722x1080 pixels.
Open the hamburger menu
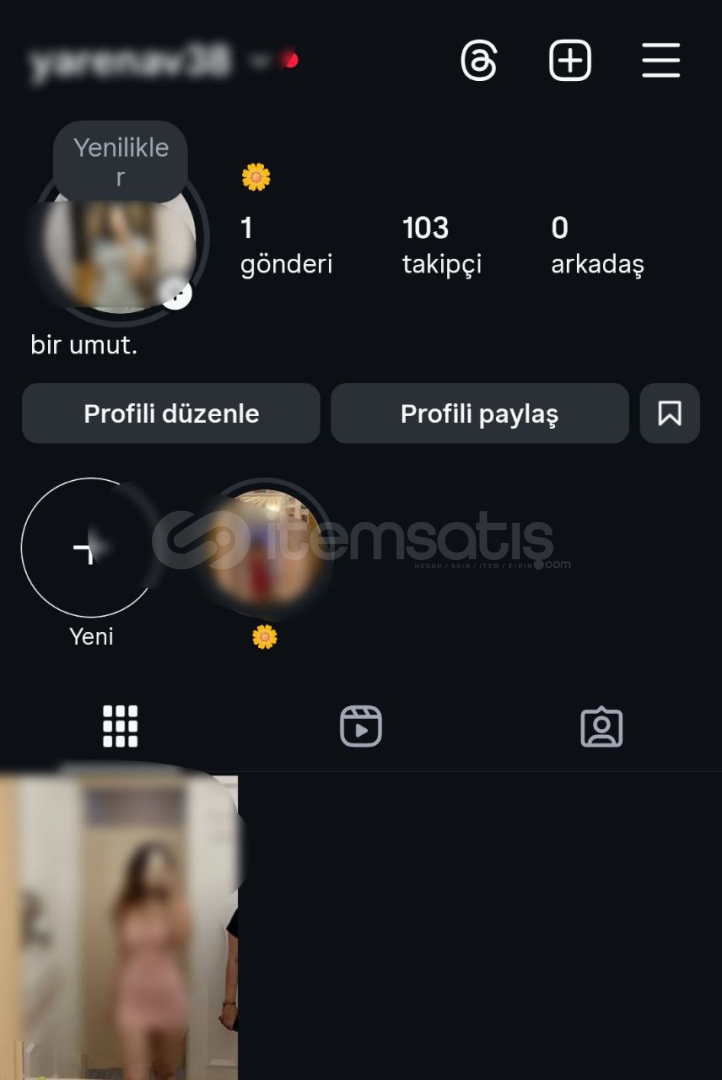661,61
